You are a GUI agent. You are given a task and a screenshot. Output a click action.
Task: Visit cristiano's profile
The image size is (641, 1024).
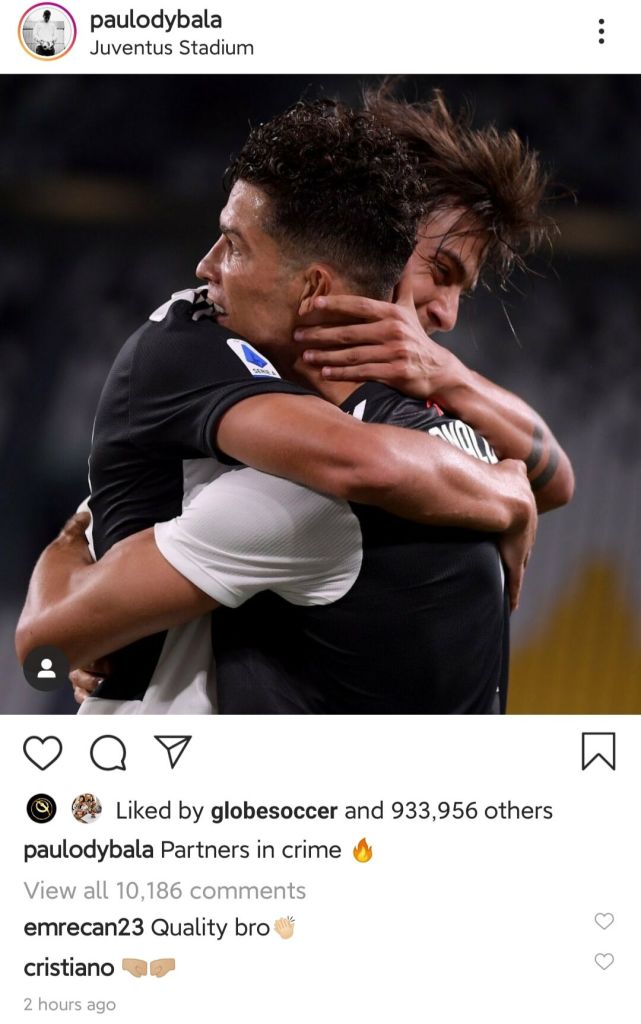click(x=68, y=967)
